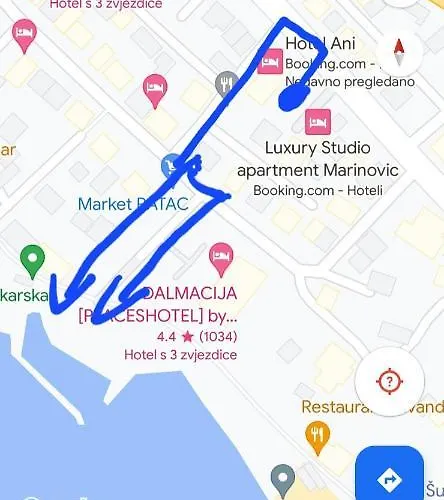Image resolution: width=444 pixels, height=500 pixels.
Task: Open Luxury Studio apartment Marinovic pin
Action: (x=318, y=122)
